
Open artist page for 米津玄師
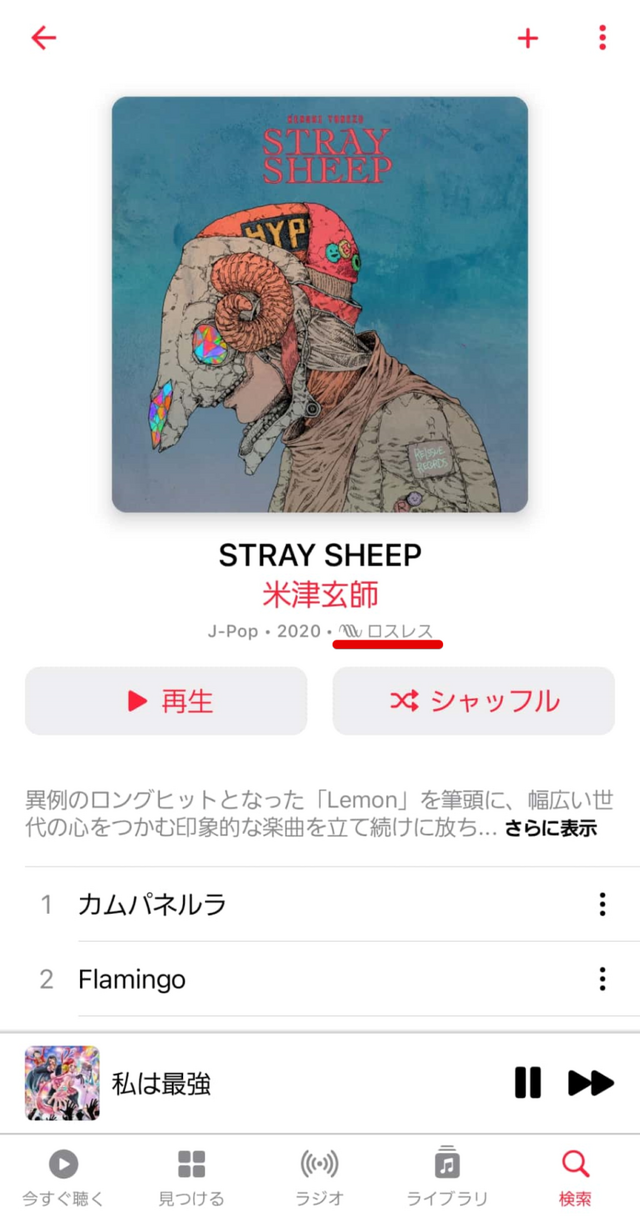[320, 594]
